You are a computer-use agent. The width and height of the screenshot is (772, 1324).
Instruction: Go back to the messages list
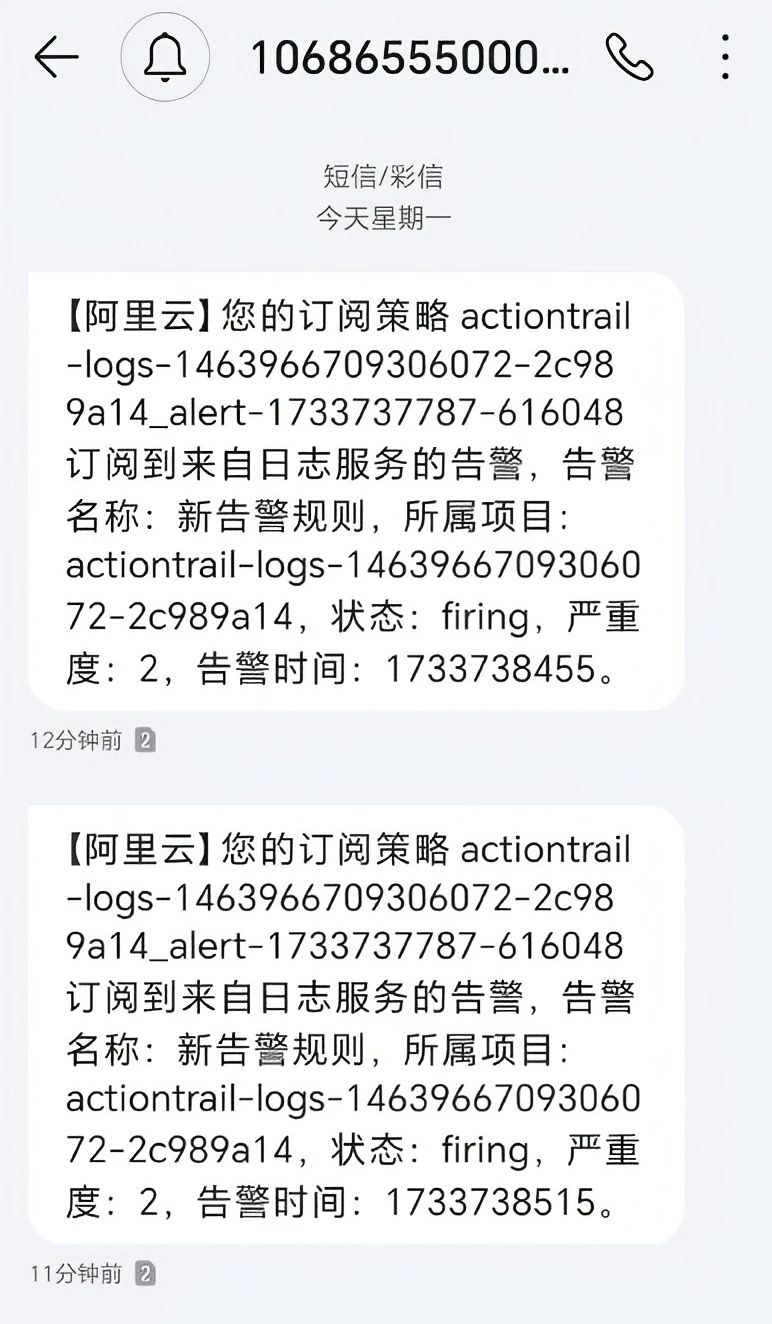[x=56, y=58]
